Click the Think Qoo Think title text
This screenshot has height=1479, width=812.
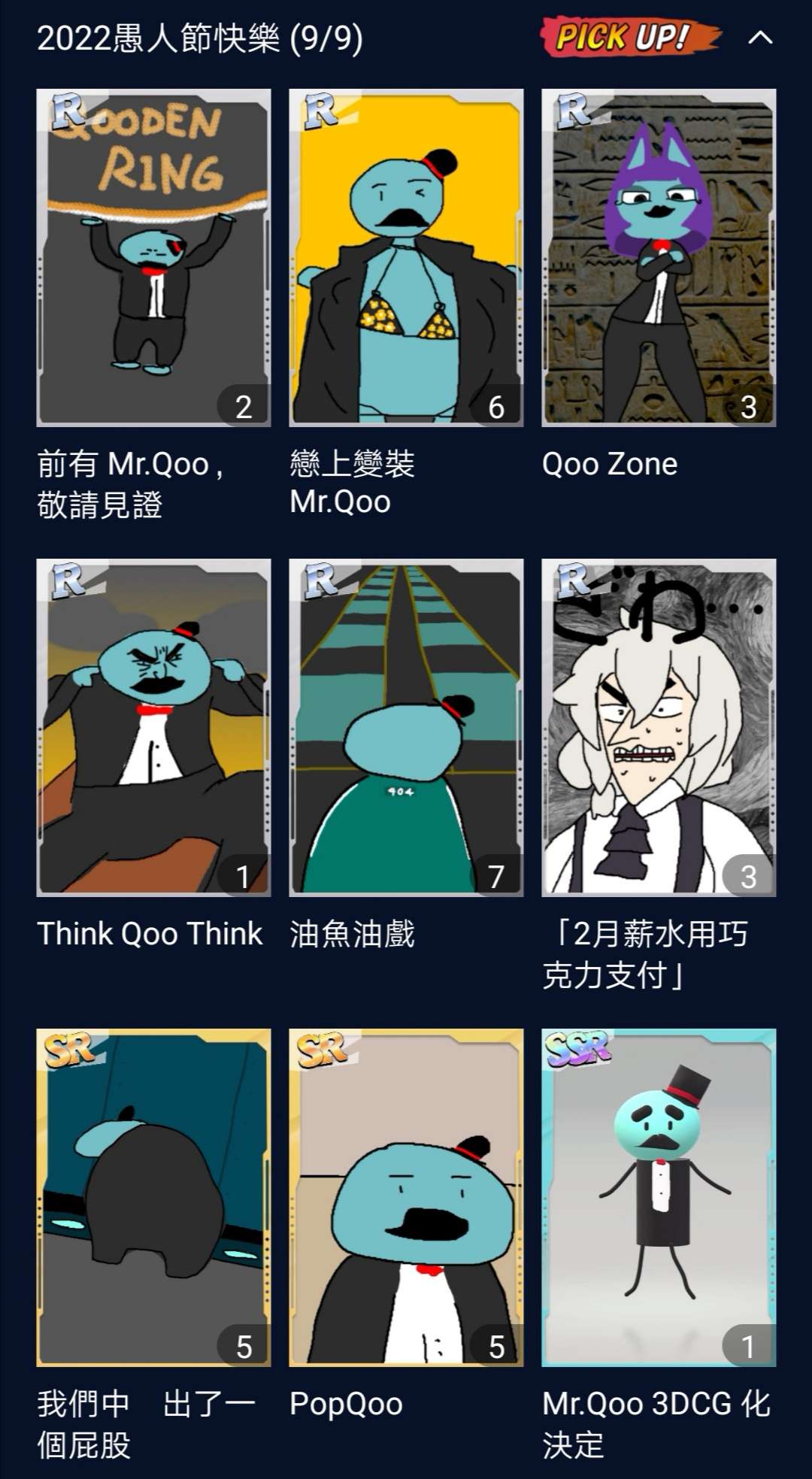pos(149,934)
